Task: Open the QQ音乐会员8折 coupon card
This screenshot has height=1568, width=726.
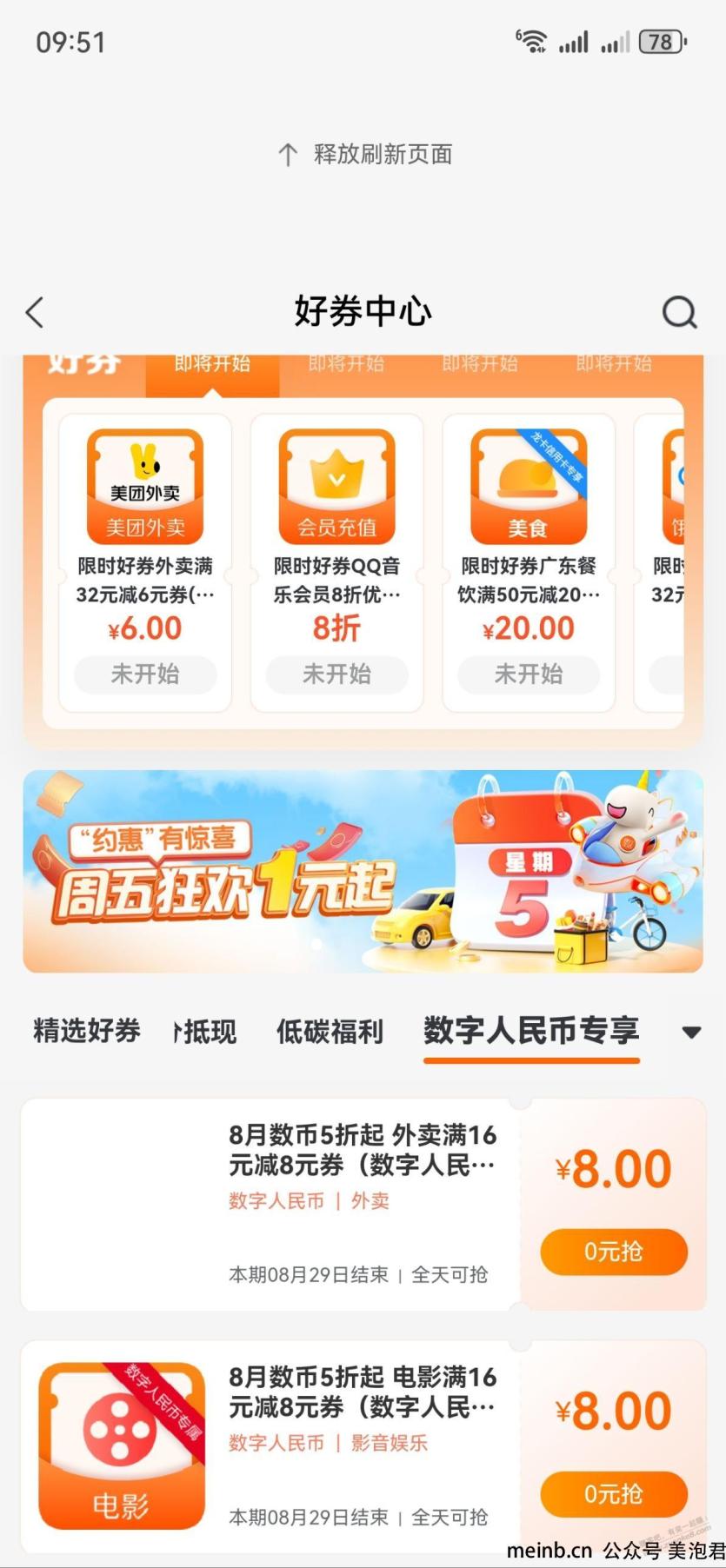Action: (336, 562)
